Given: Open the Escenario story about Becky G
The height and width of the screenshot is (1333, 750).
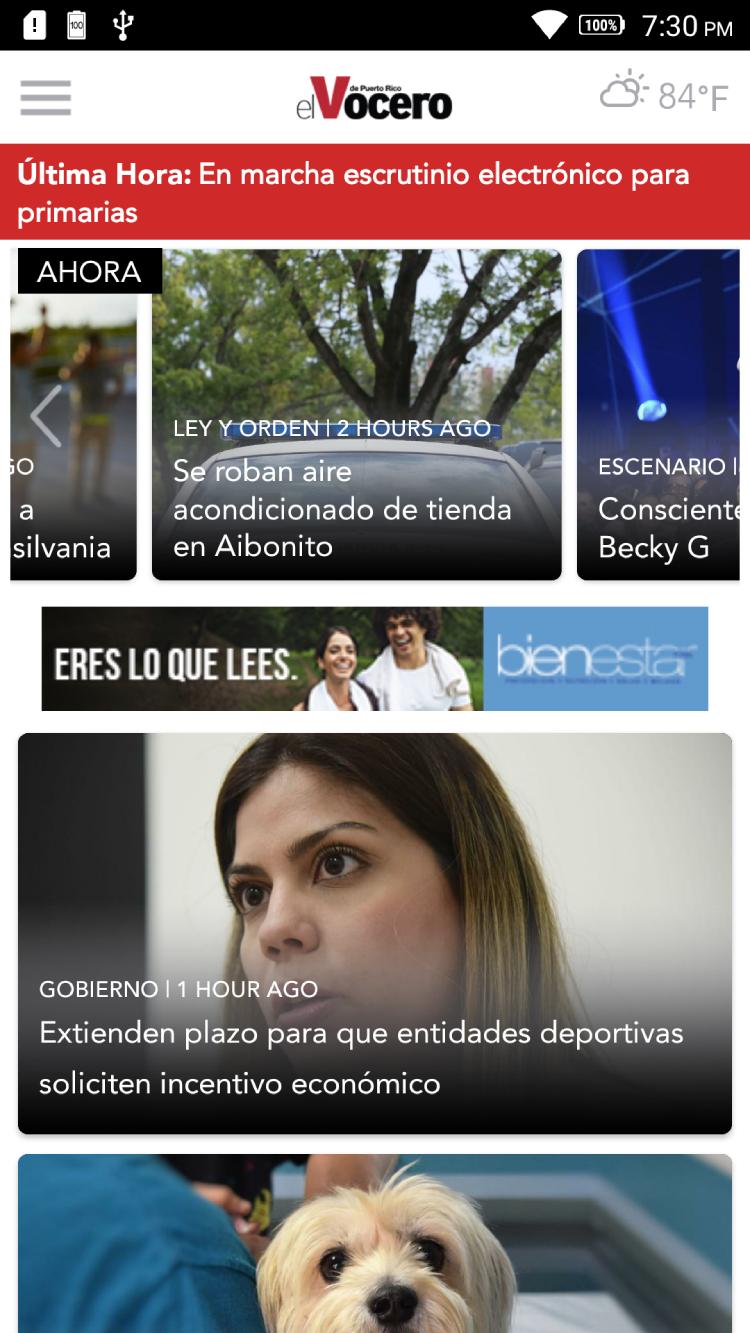Looking at the screenshot, I should 660,414.
